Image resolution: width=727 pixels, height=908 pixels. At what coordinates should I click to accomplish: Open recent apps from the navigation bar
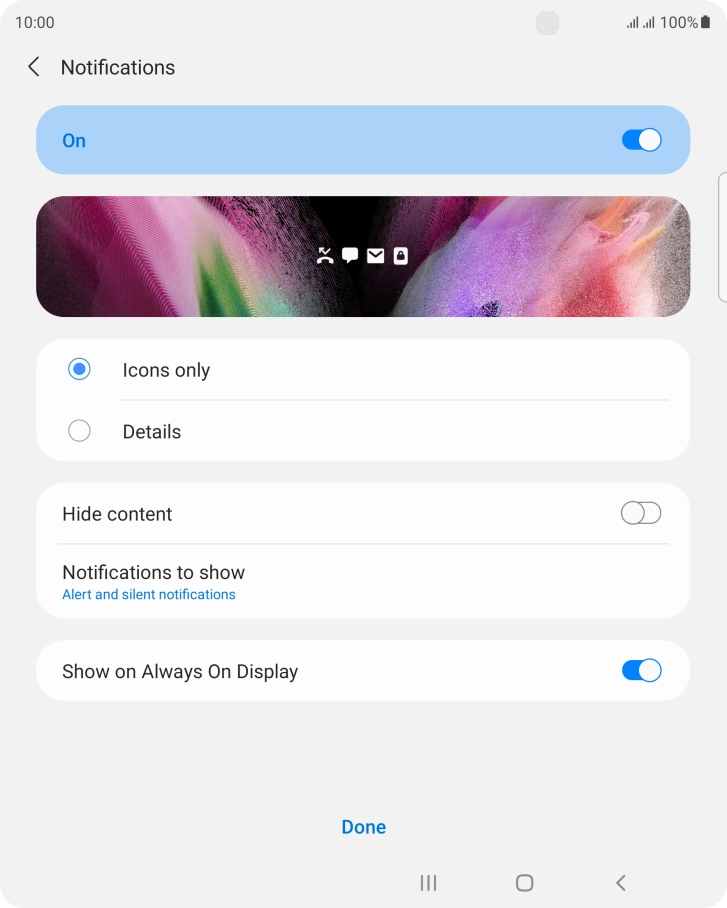pyautogui.click(x=428, y=883)
